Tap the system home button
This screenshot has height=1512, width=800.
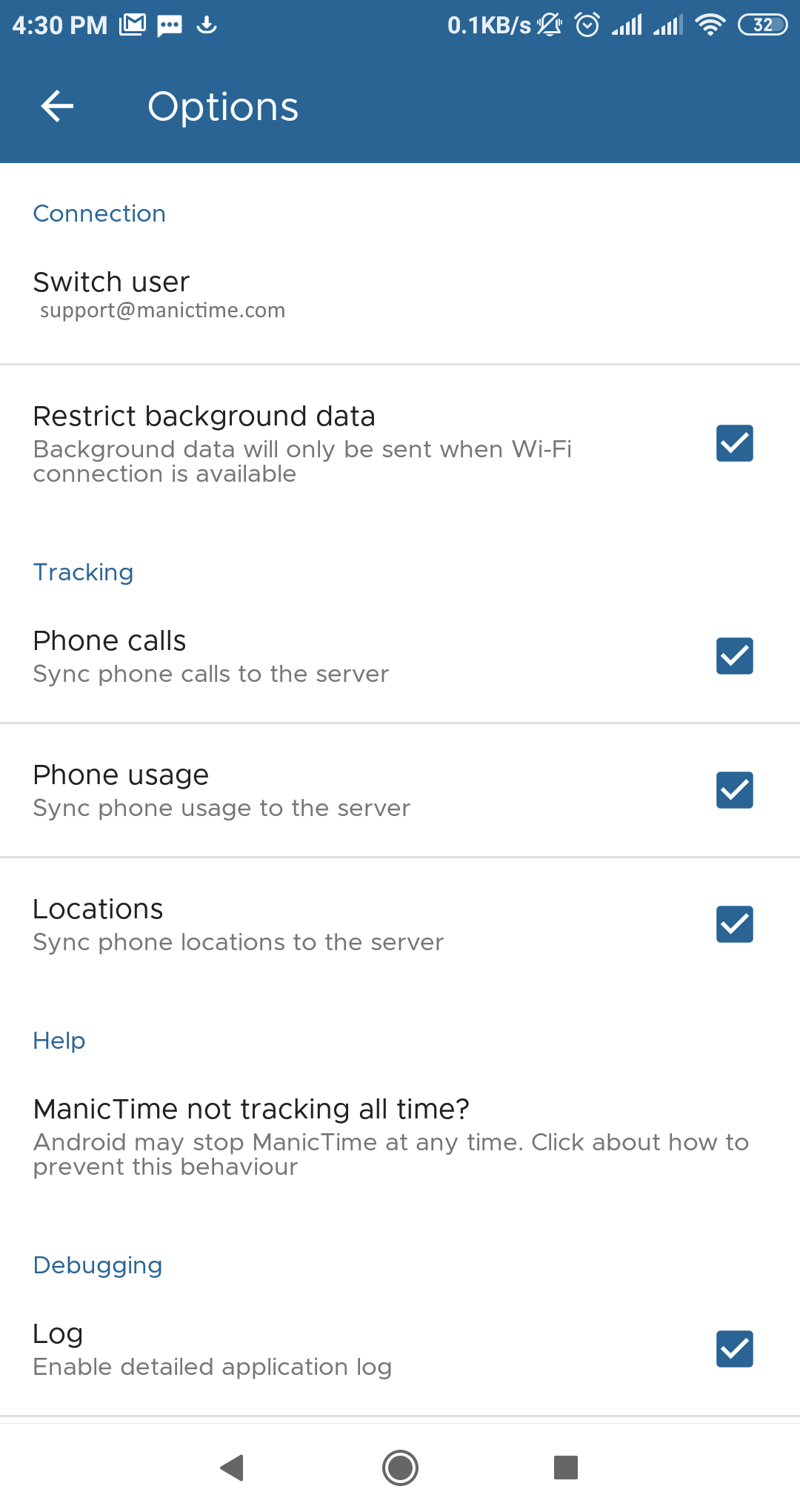point(400,1468)
